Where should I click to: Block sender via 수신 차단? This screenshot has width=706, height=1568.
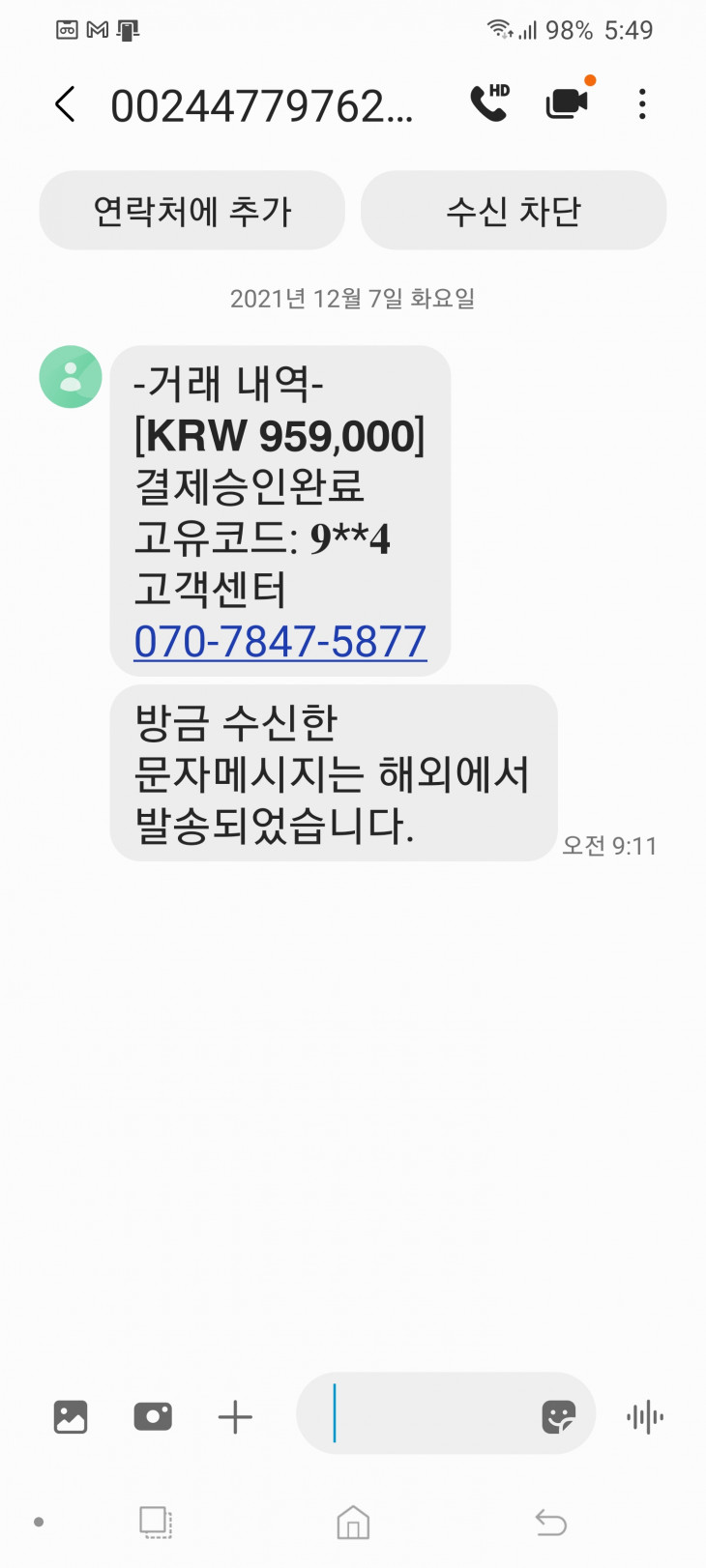click(x=513, y=211)
